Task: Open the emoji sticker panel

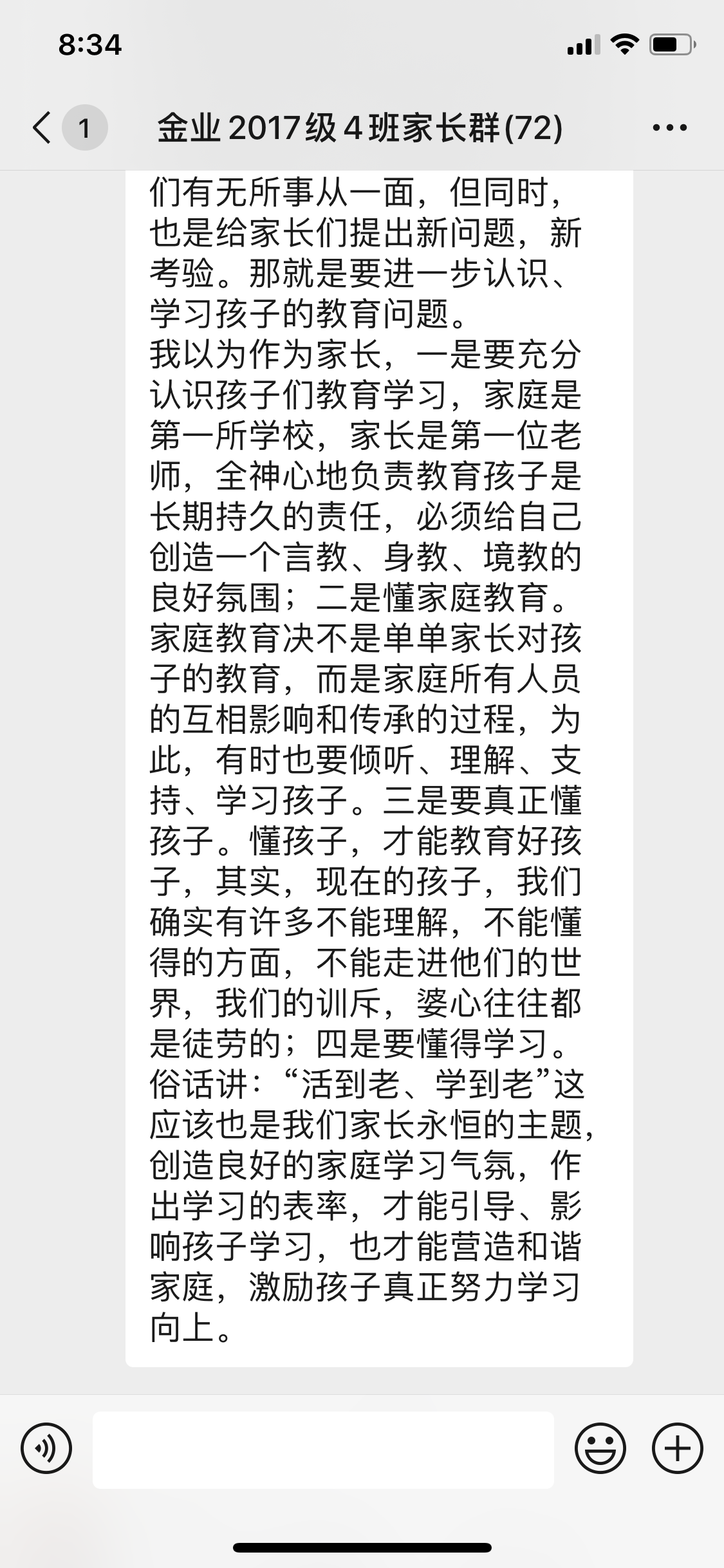Action: pyautogui.click(x=600, y=1449)
